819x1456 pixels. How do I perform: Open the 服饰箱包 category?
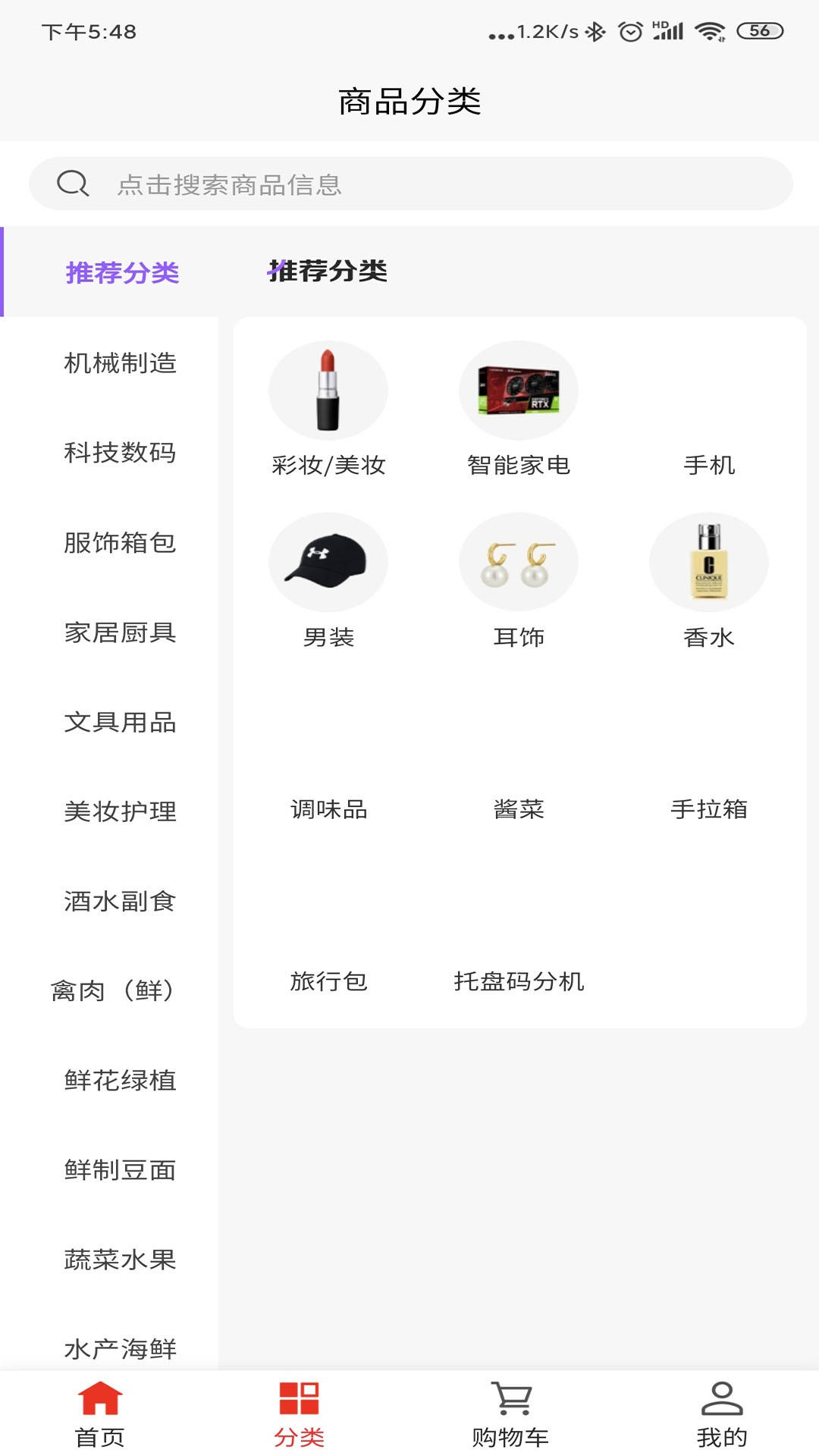121,544
